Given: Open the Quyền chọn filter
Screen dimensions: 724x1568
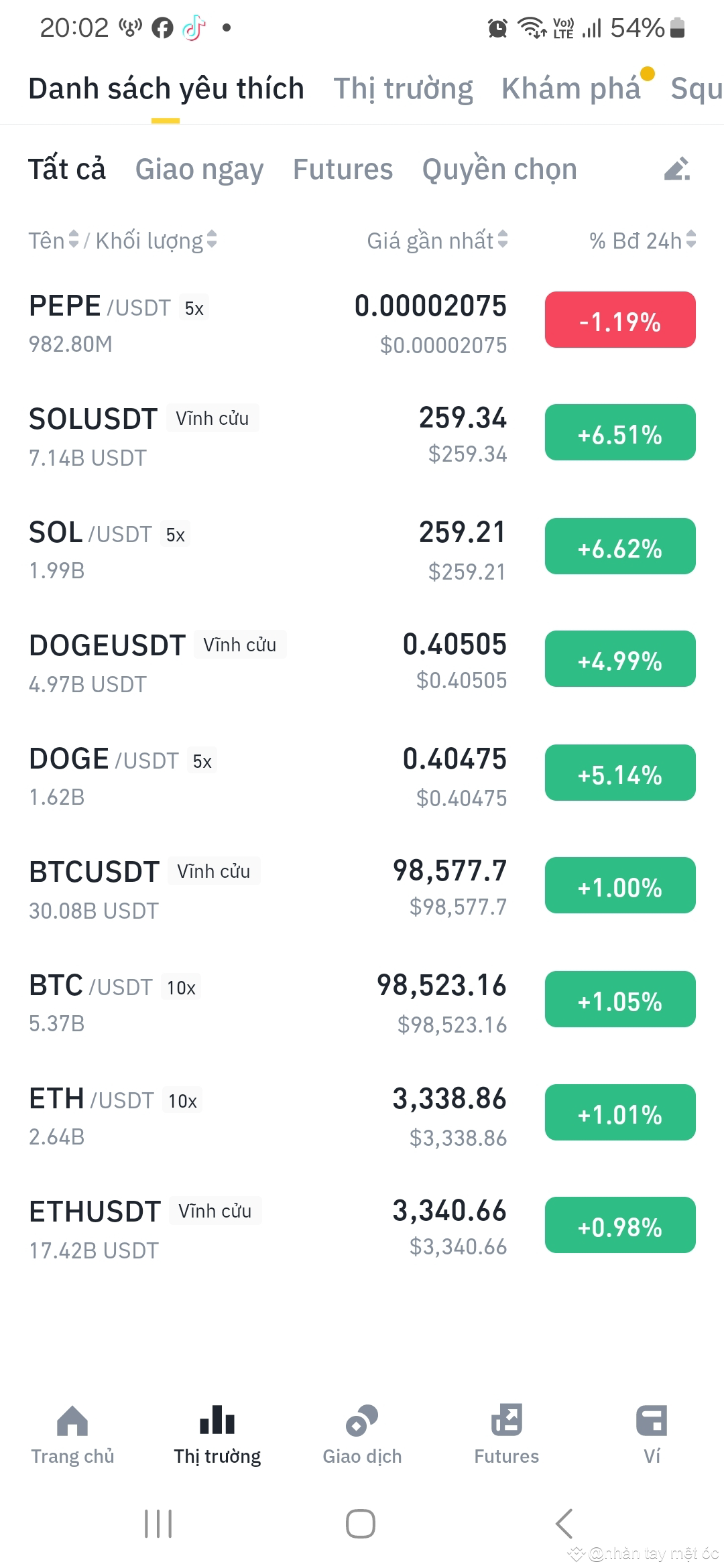Looking at the screenshot, I should pyautogui.click(x=499, y=170).
